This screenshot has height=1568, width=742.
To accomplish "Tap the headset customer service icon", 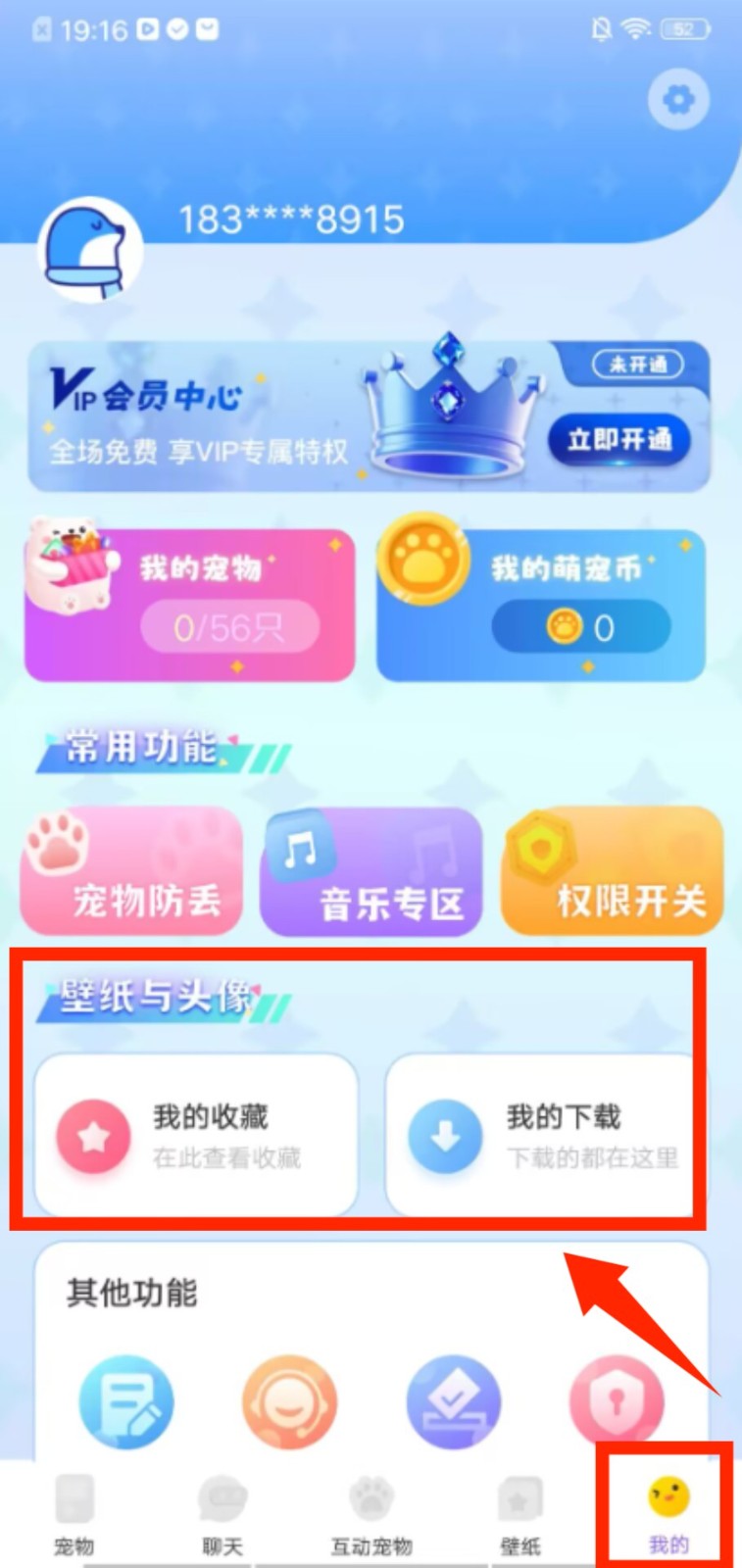I will [289, 1402].
